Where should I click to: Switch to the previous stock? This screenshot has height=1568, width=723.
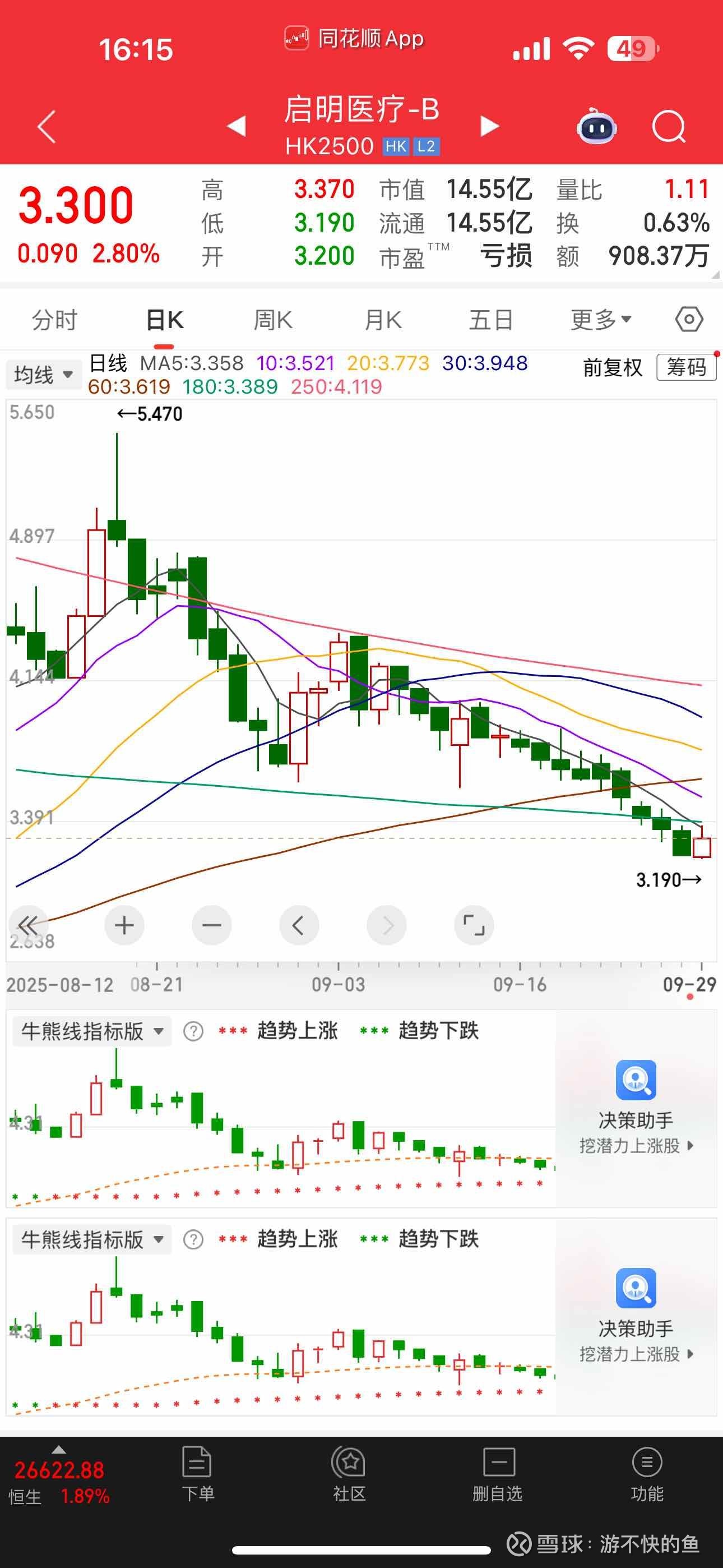point(236,126)
